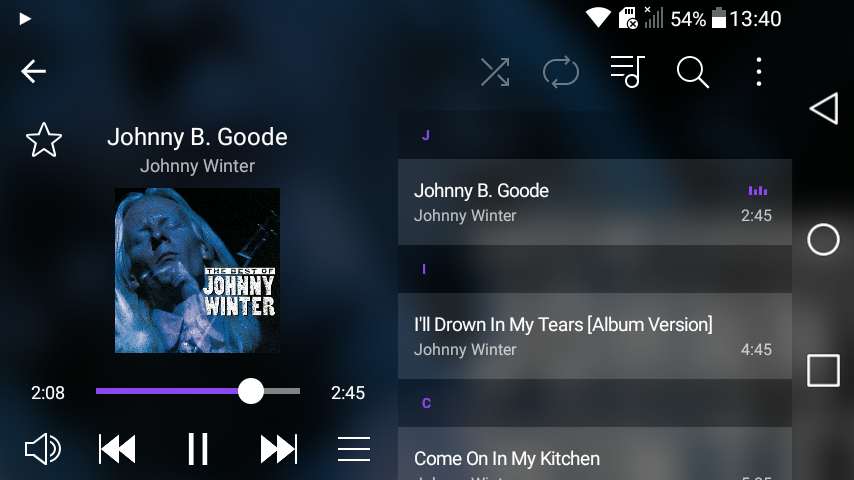Open the playlist queue icon

tap(627, 71)
